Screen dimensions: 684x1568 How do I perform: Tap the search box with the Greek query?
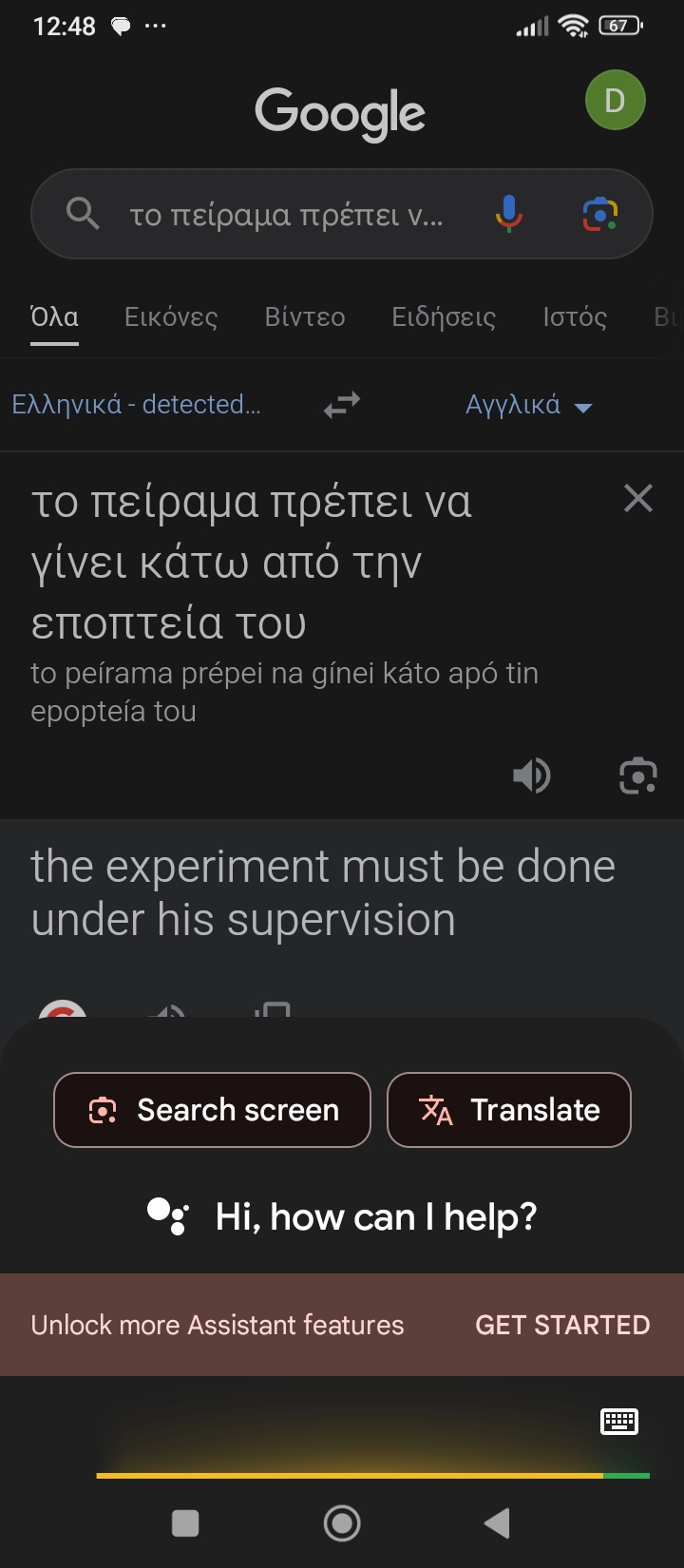[x=285, y=215]
